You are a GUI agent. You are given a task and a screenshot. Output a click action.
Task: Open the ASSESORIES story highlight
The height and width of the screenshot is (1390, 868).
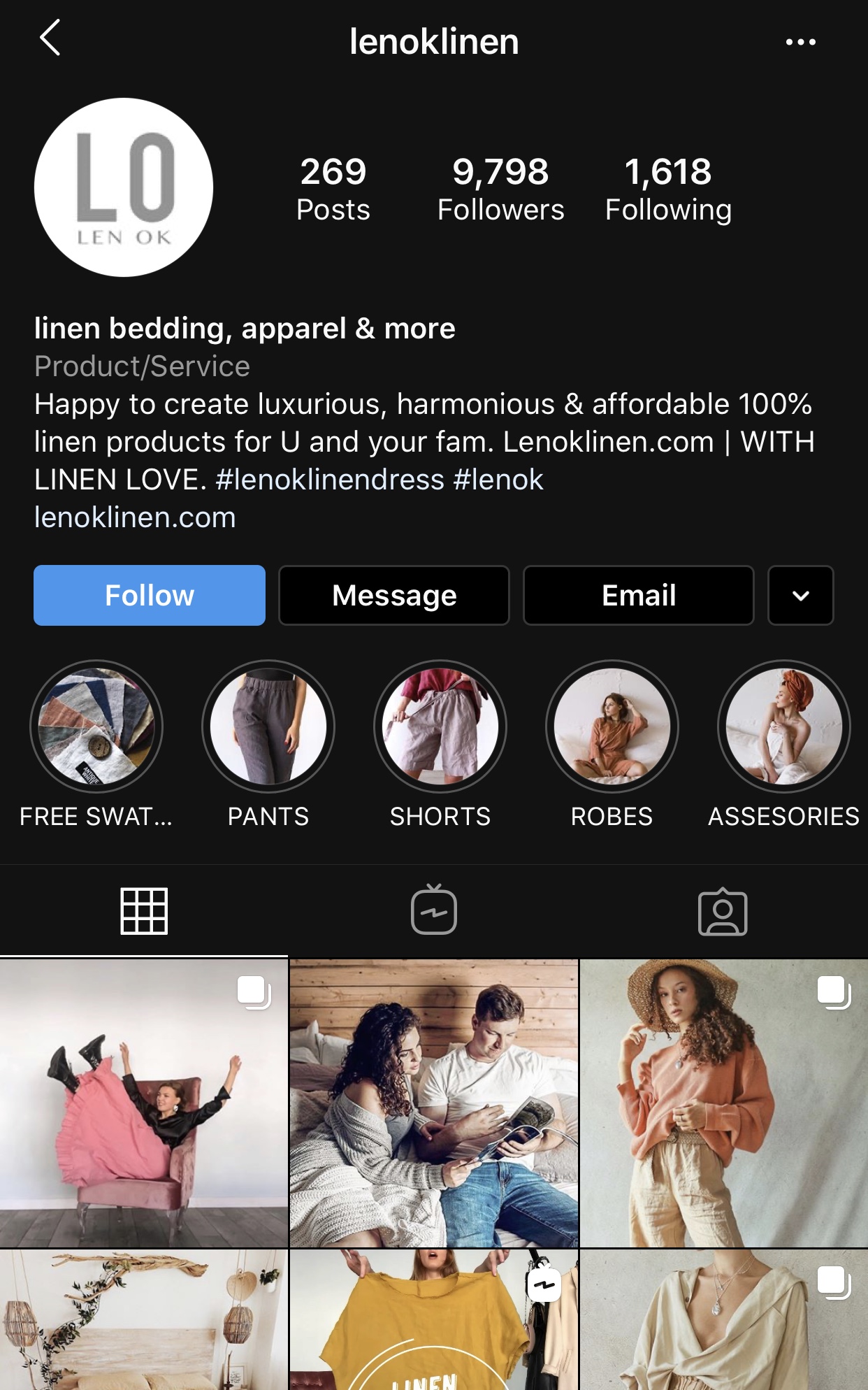click(x=784, y=726)
